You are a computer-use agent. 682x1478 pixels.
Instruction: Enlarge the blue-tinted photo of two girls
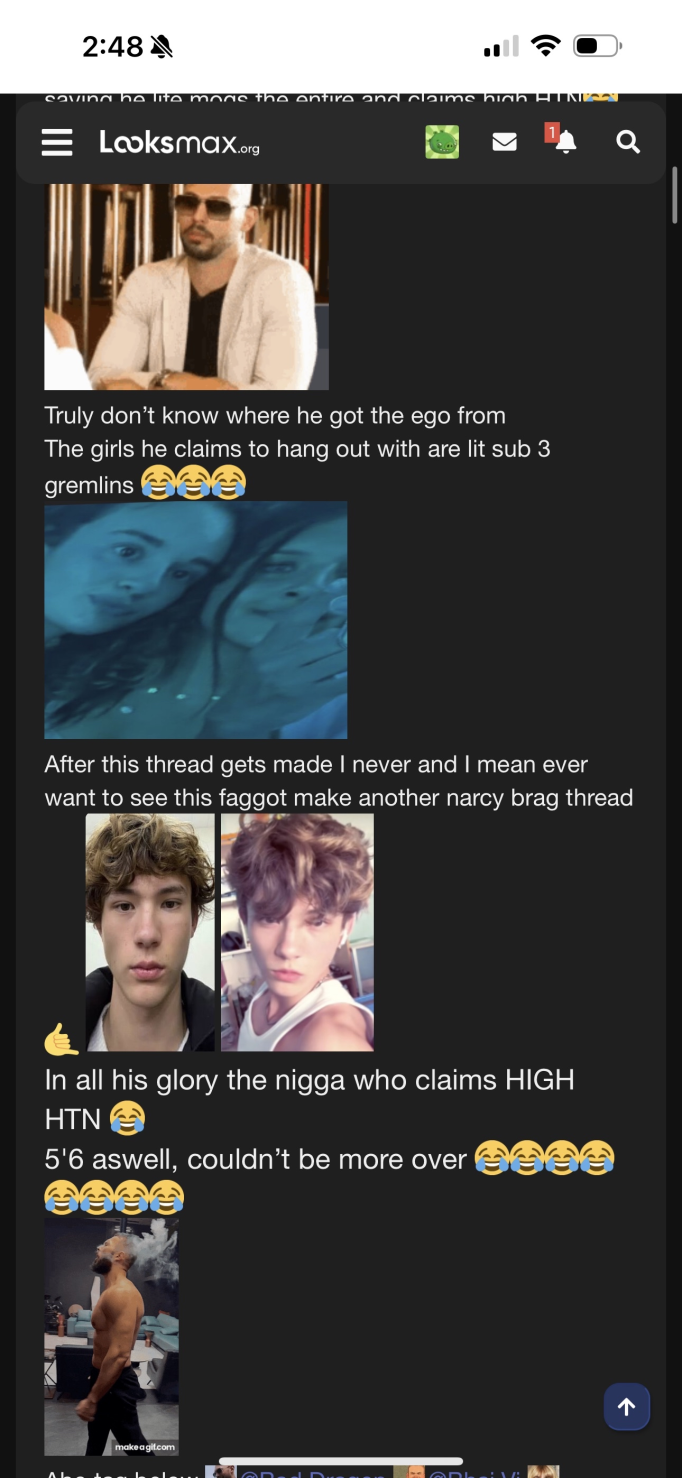click(x=195, y=620)
